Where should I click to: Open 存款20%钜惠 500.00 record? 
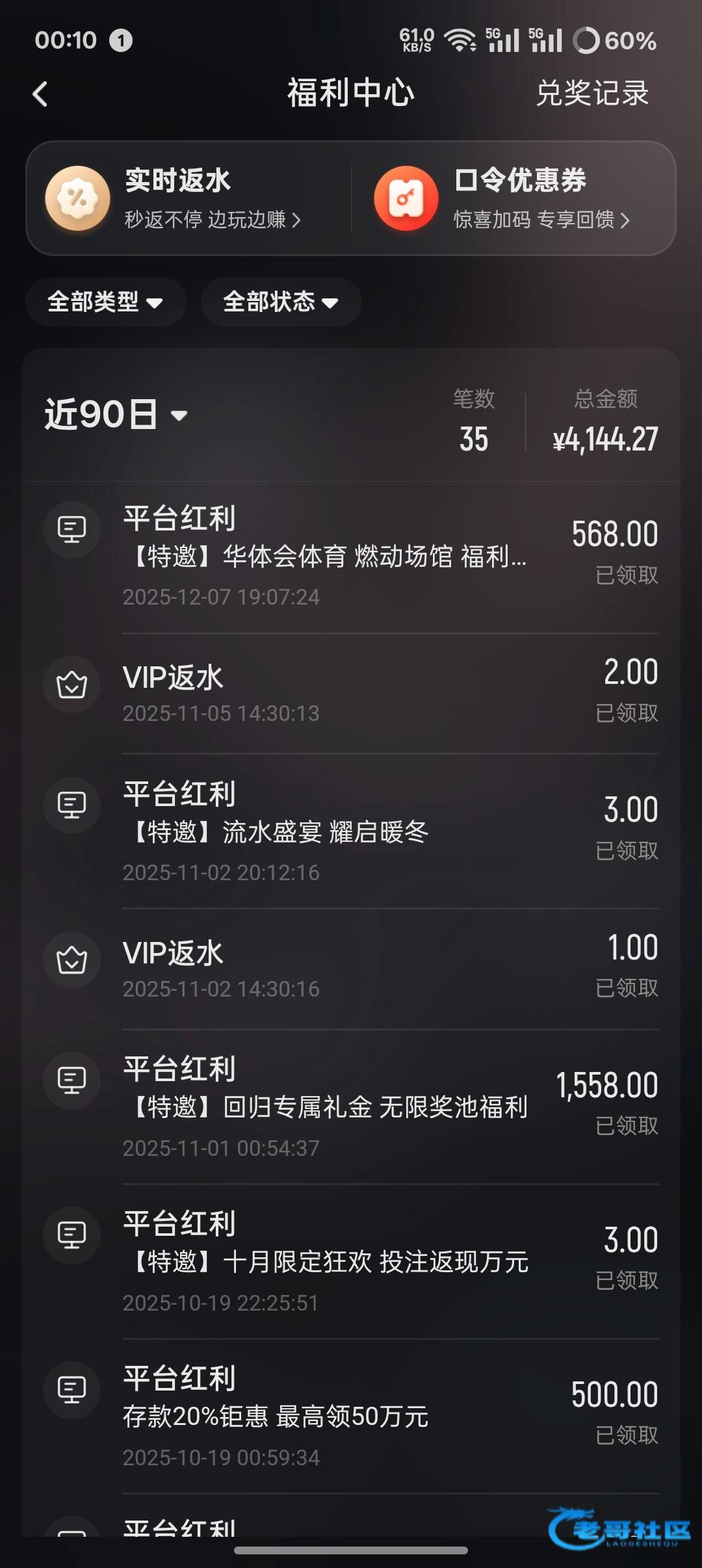351,1416
